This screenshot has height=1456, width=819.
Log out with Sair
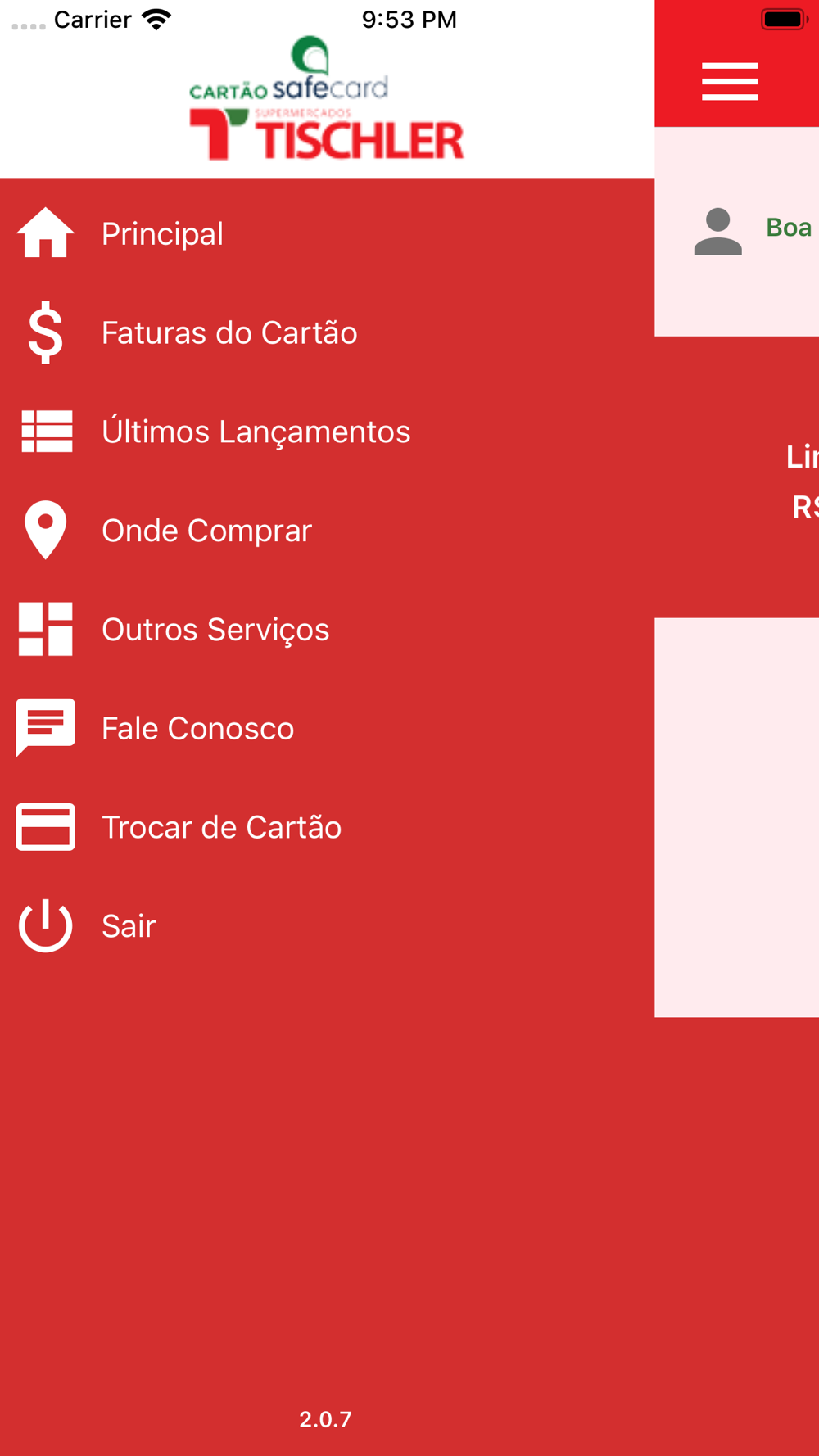point(129,926)
